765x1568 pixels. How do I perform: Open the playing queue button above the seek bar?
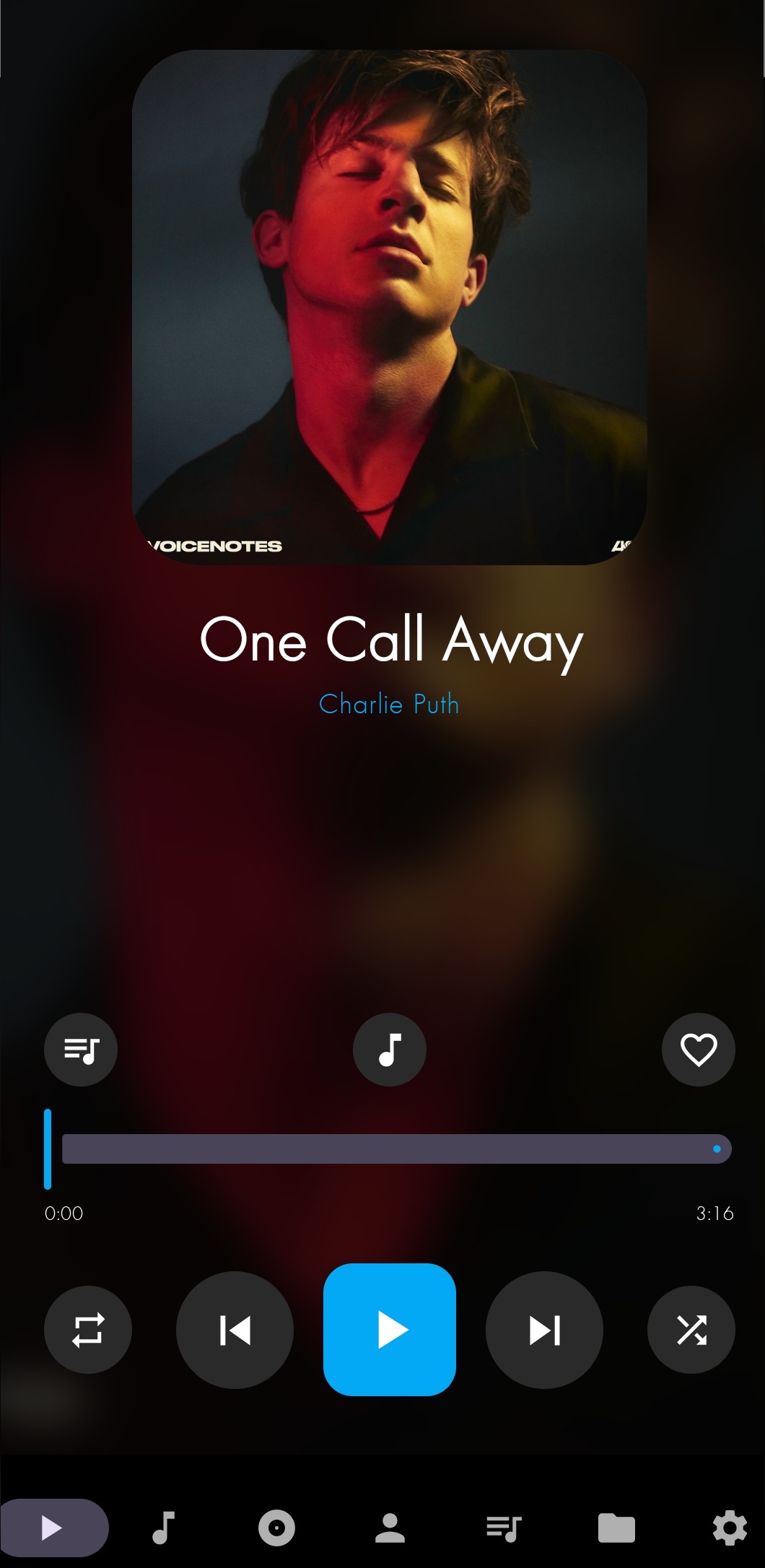click(x=81, y=1049)
